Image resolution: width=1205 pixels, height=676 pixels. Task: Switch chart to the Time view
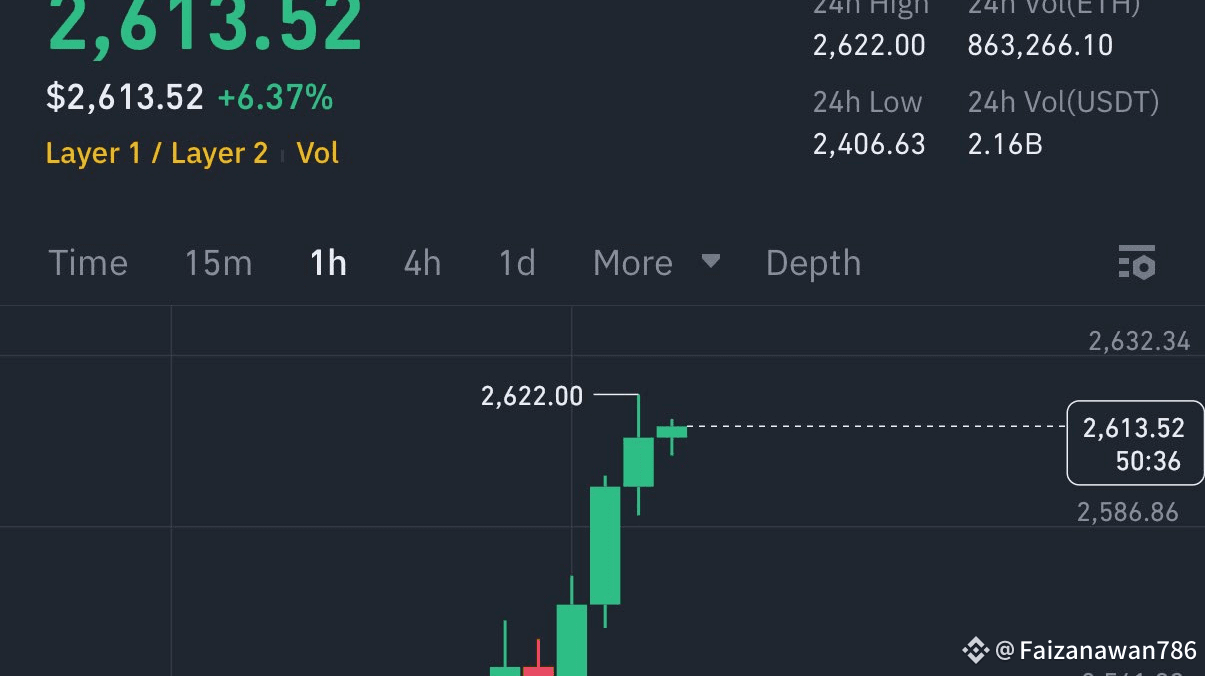pyautogui.click(x=88, y=263)
